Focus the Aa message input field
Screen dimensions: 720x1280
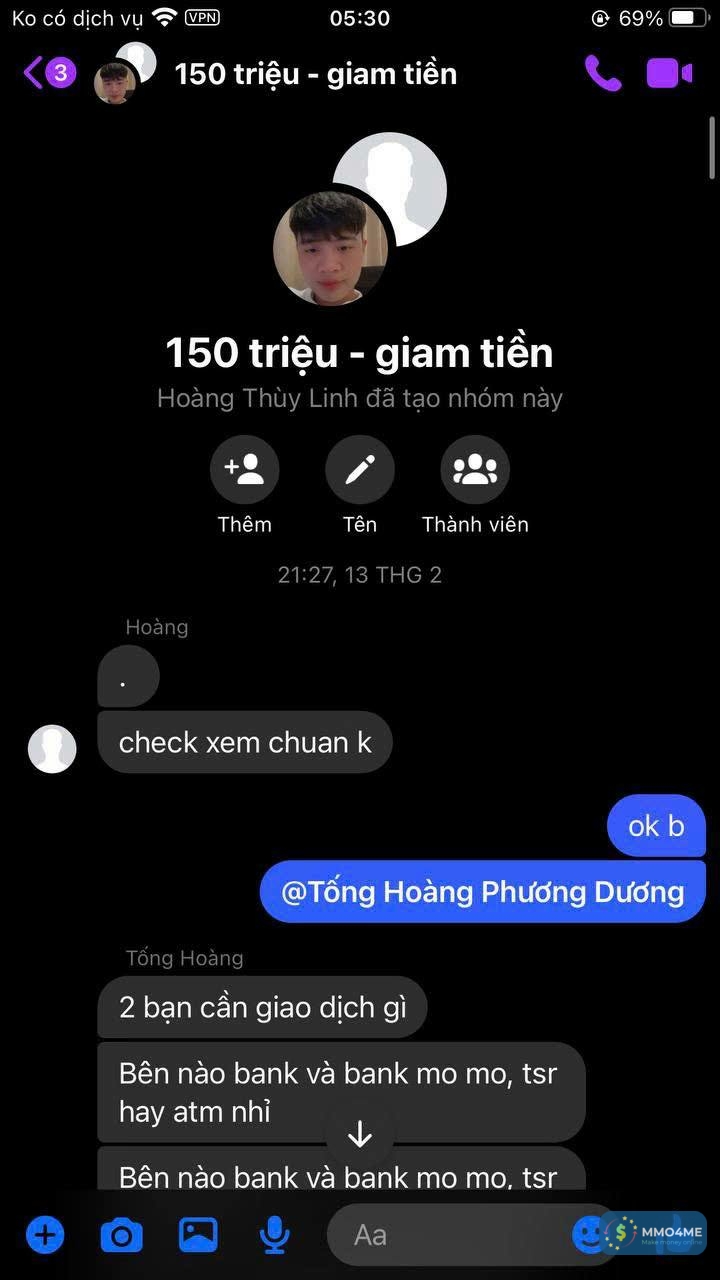click(450, 1235)
